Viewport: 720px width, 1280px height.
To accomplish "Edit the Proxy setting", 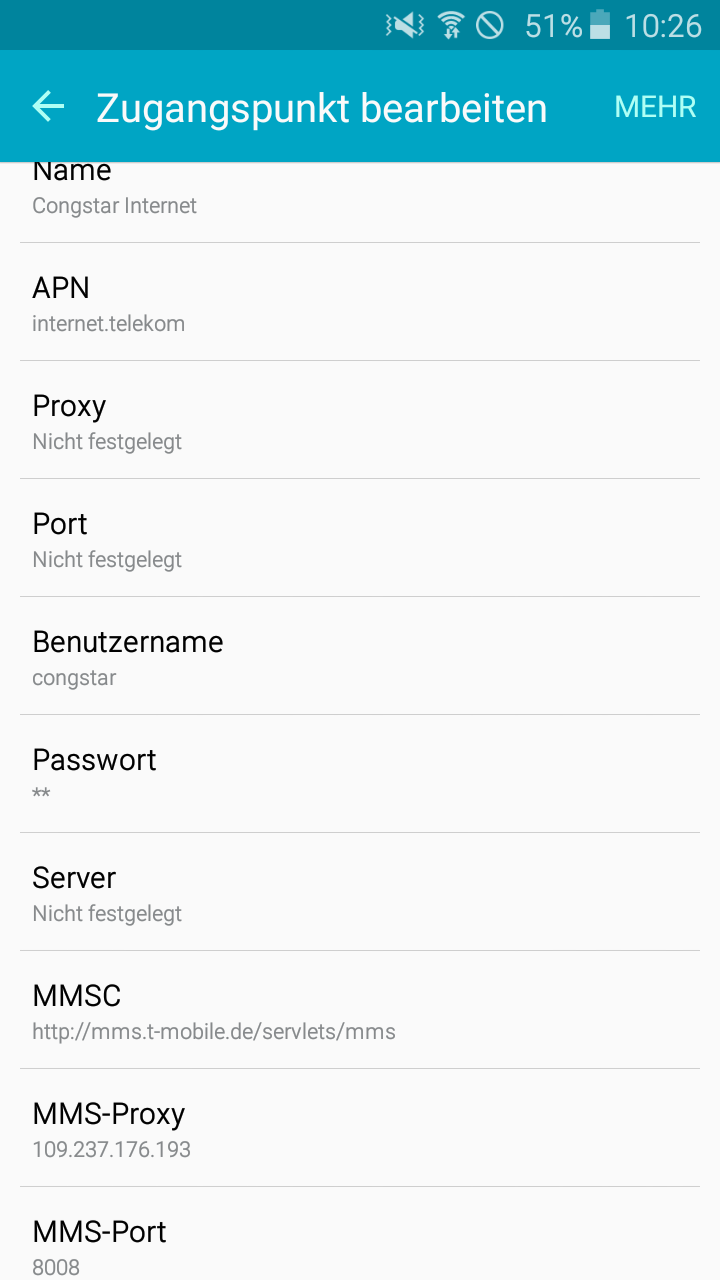I will pyautogui.click(x=360, y=421).
